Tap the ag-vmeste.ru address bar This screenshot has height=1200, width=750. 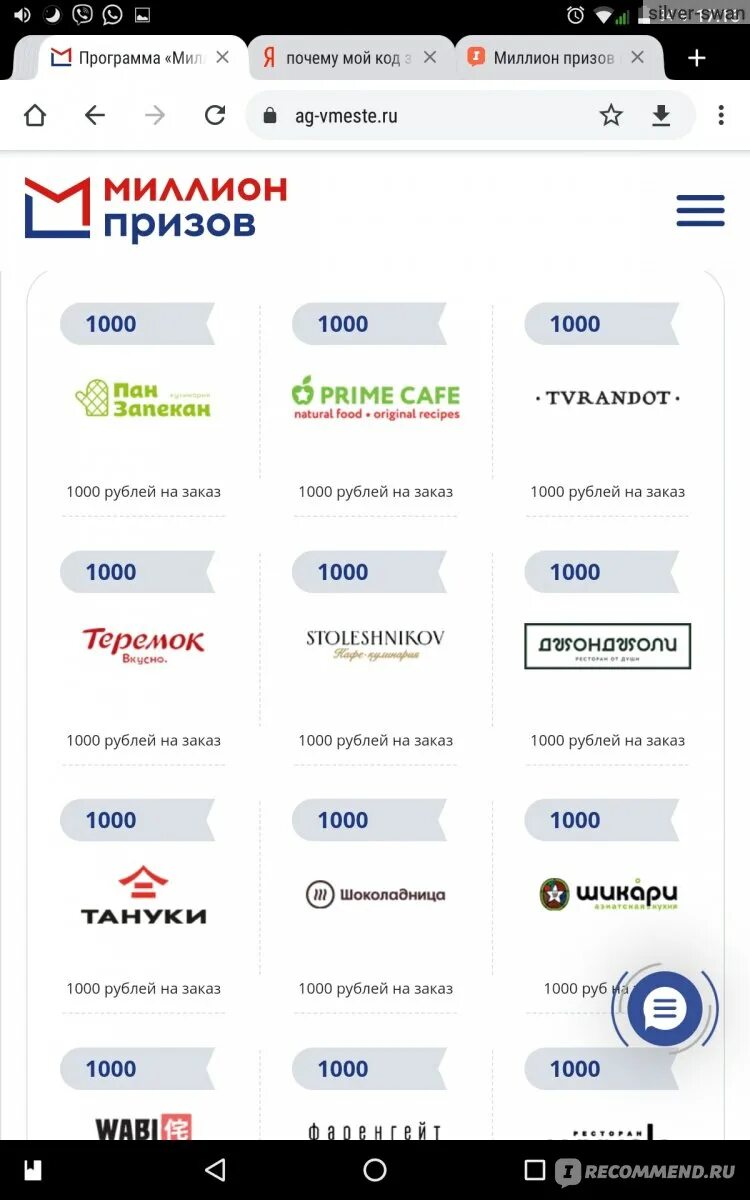(x=420, y=116)
